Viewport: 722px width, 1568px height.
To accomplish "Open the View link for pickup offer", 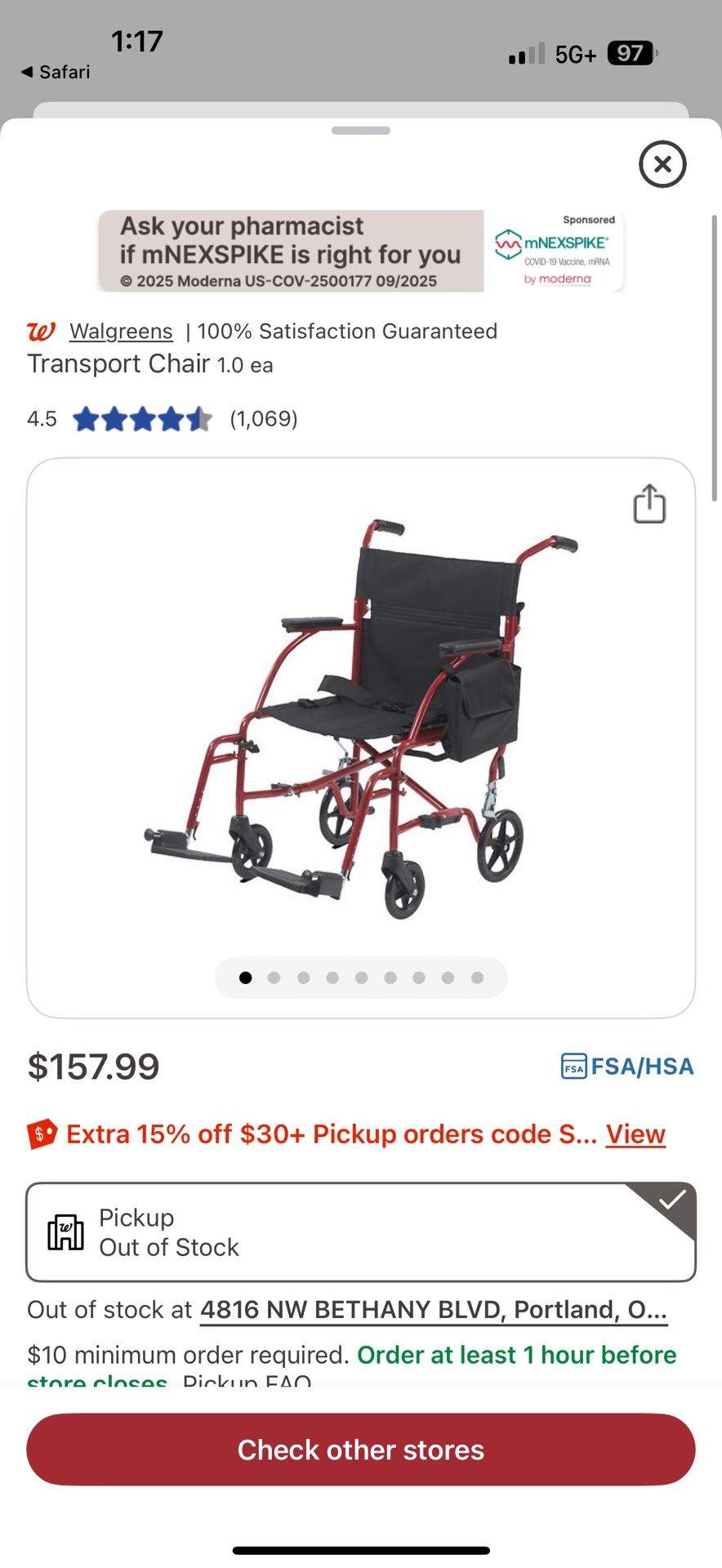I will pos(635,1134).
